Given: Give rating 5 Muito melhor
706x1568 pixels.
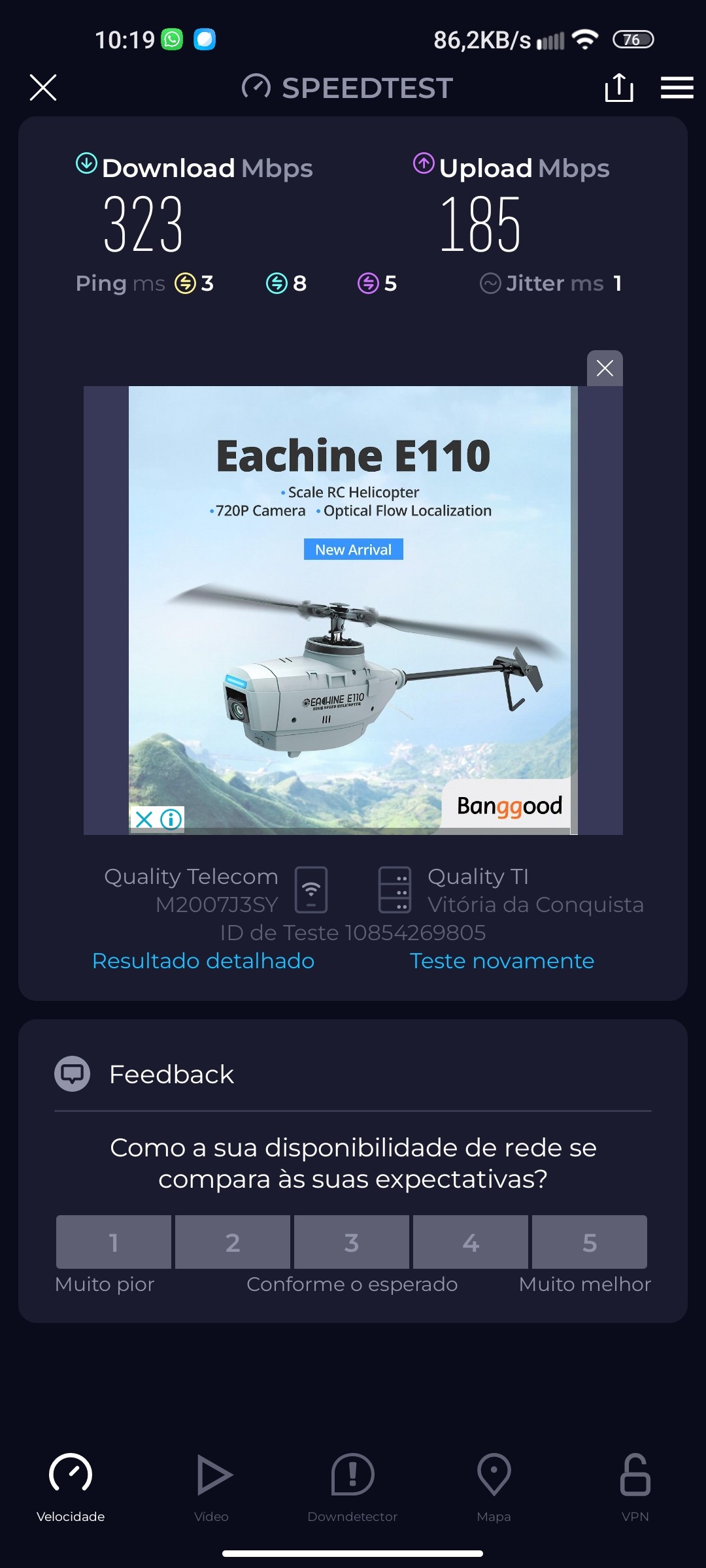Looking at the screenshot, I should (x=589, y=1242).
